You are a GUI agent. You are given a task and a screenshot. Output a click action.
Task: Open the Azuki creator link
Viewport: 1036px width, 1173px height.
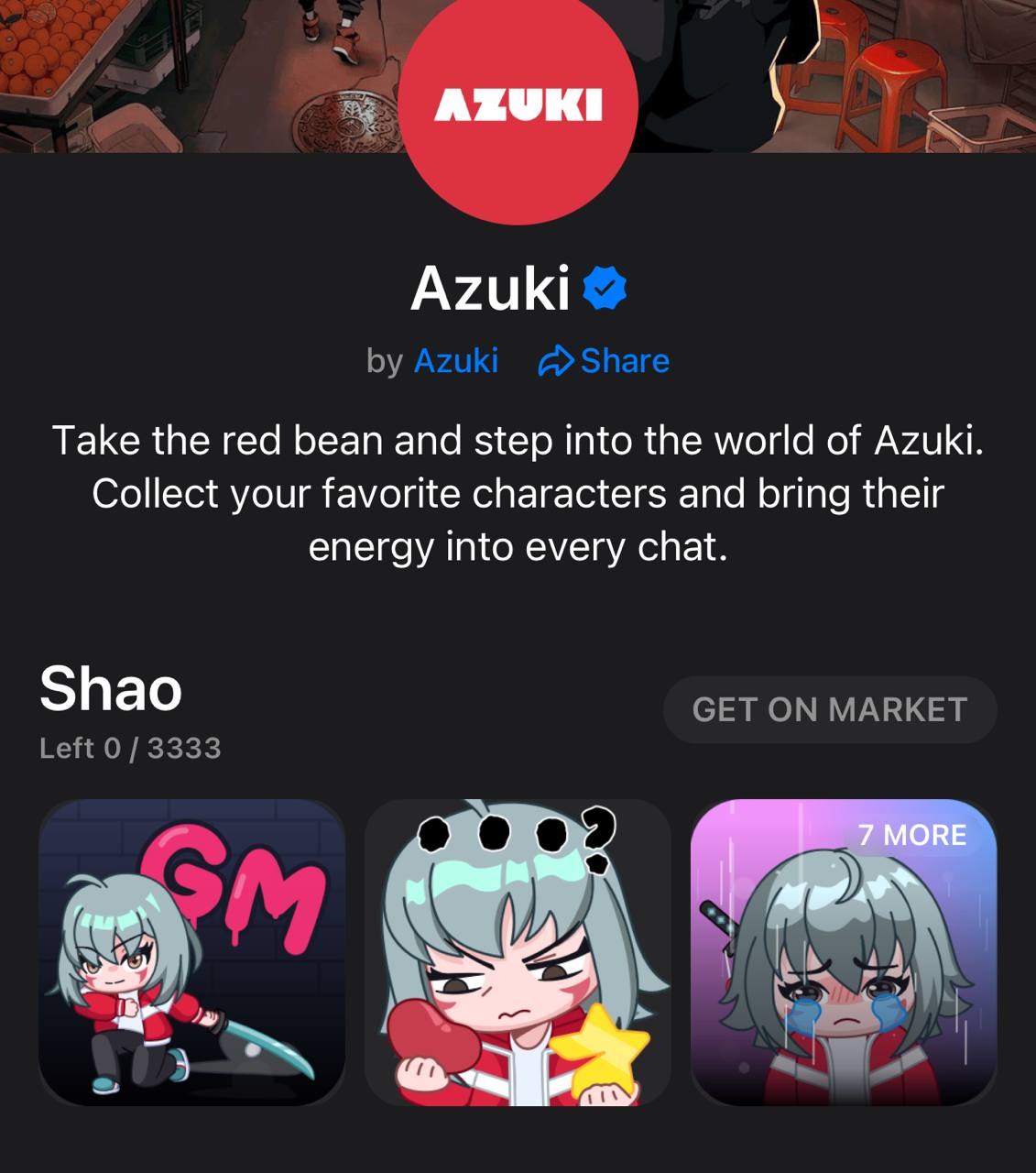tap(455, 361)
